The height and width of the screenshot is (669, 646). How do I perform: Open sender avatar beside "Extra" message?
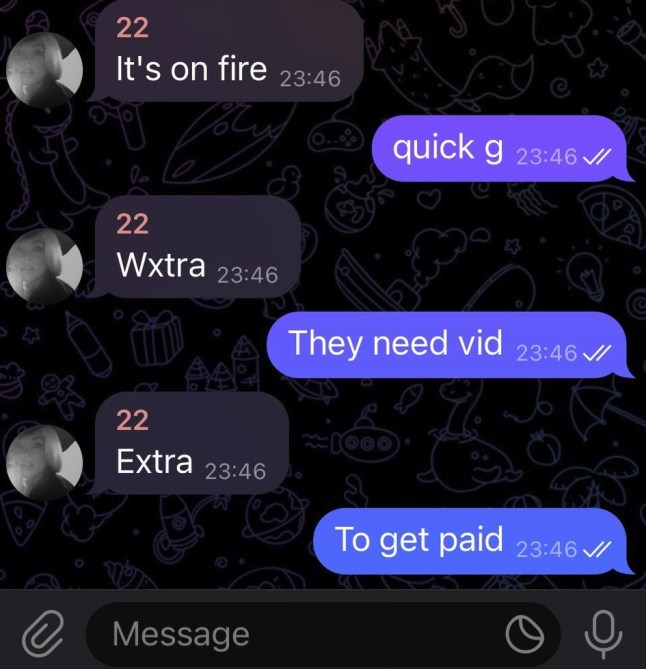click(x=44, y=460)
